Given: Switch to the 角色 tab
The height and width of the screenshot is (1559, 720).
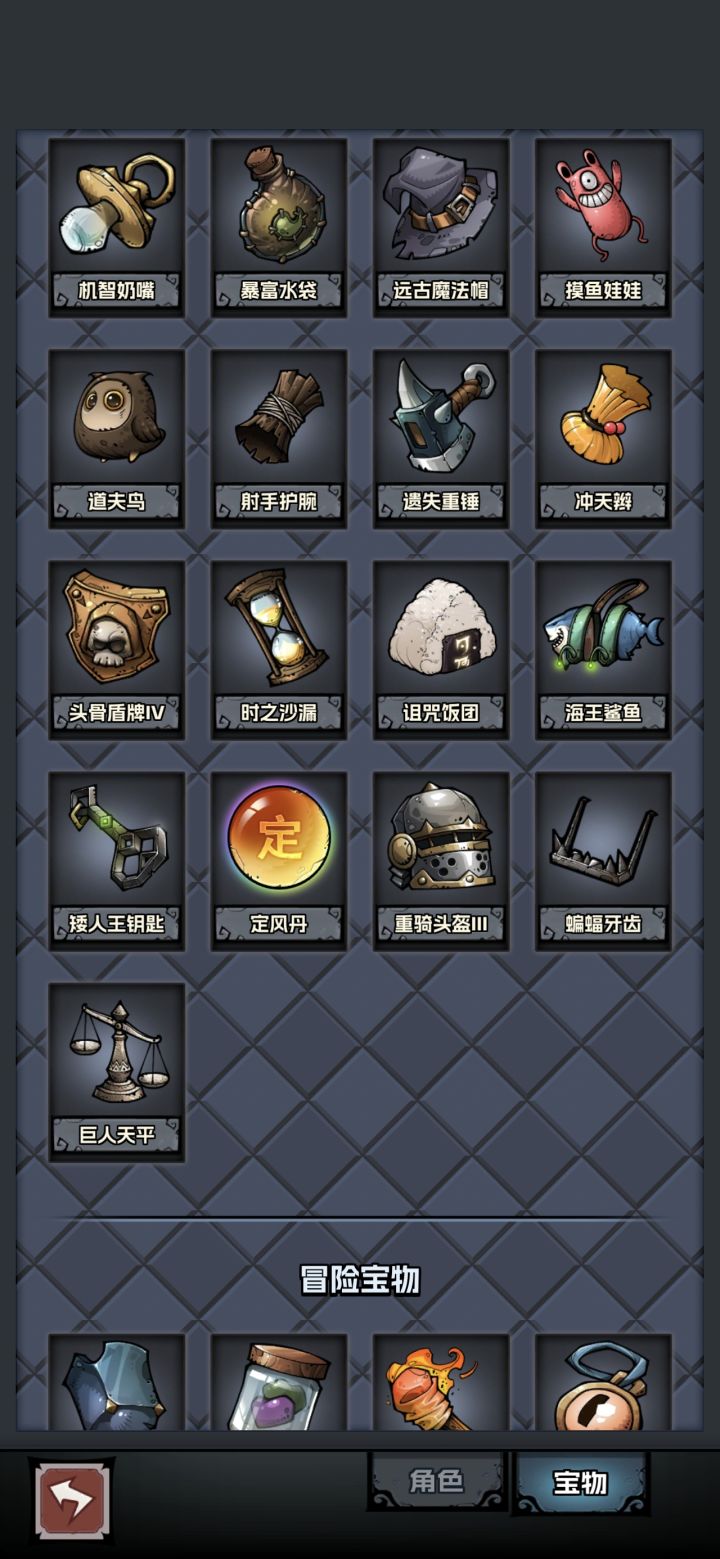Looking at the screenshot, I should click(437, 1481).
